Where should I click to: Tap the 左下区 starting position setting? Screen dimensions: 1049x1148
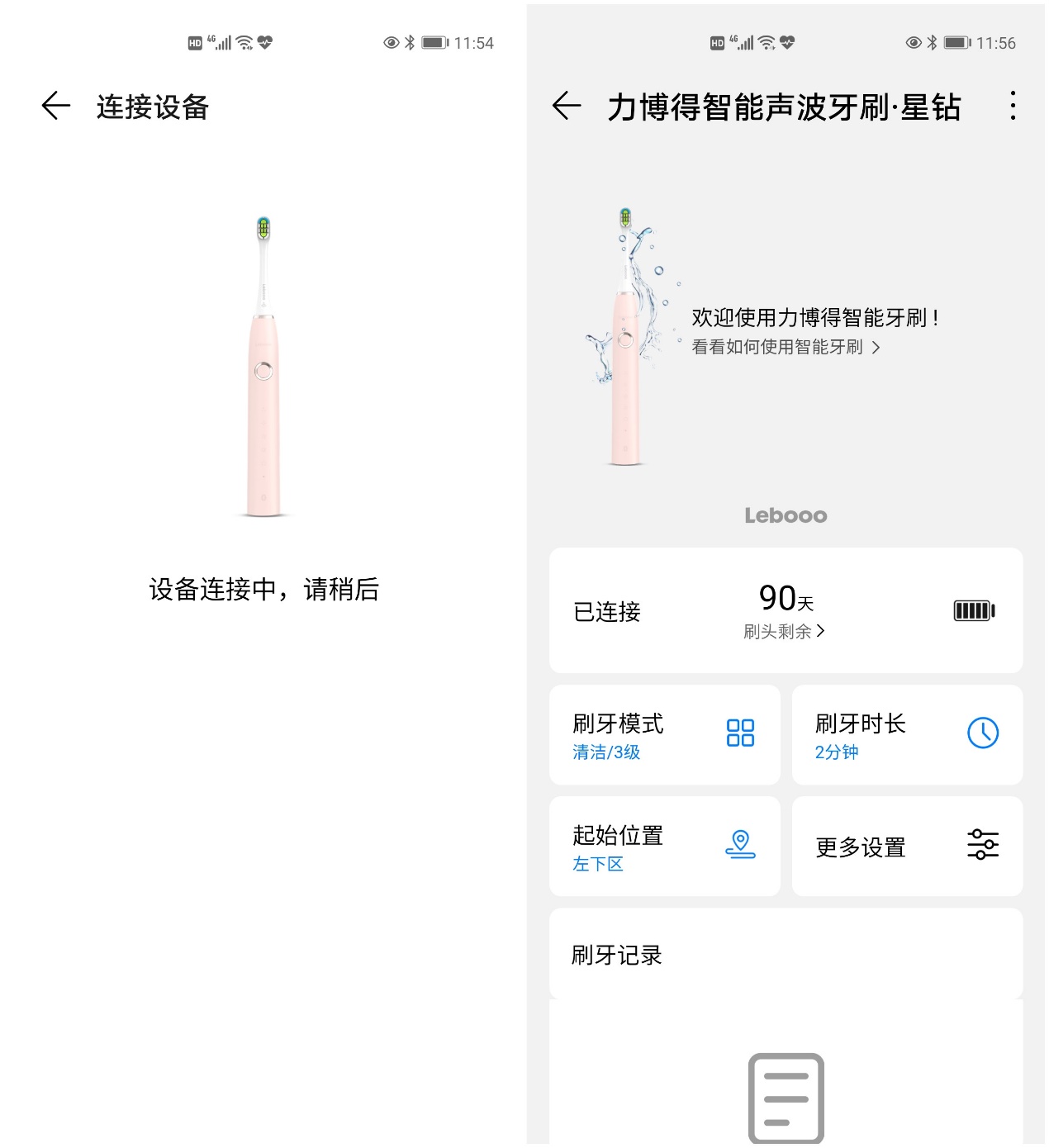point(596,865)
